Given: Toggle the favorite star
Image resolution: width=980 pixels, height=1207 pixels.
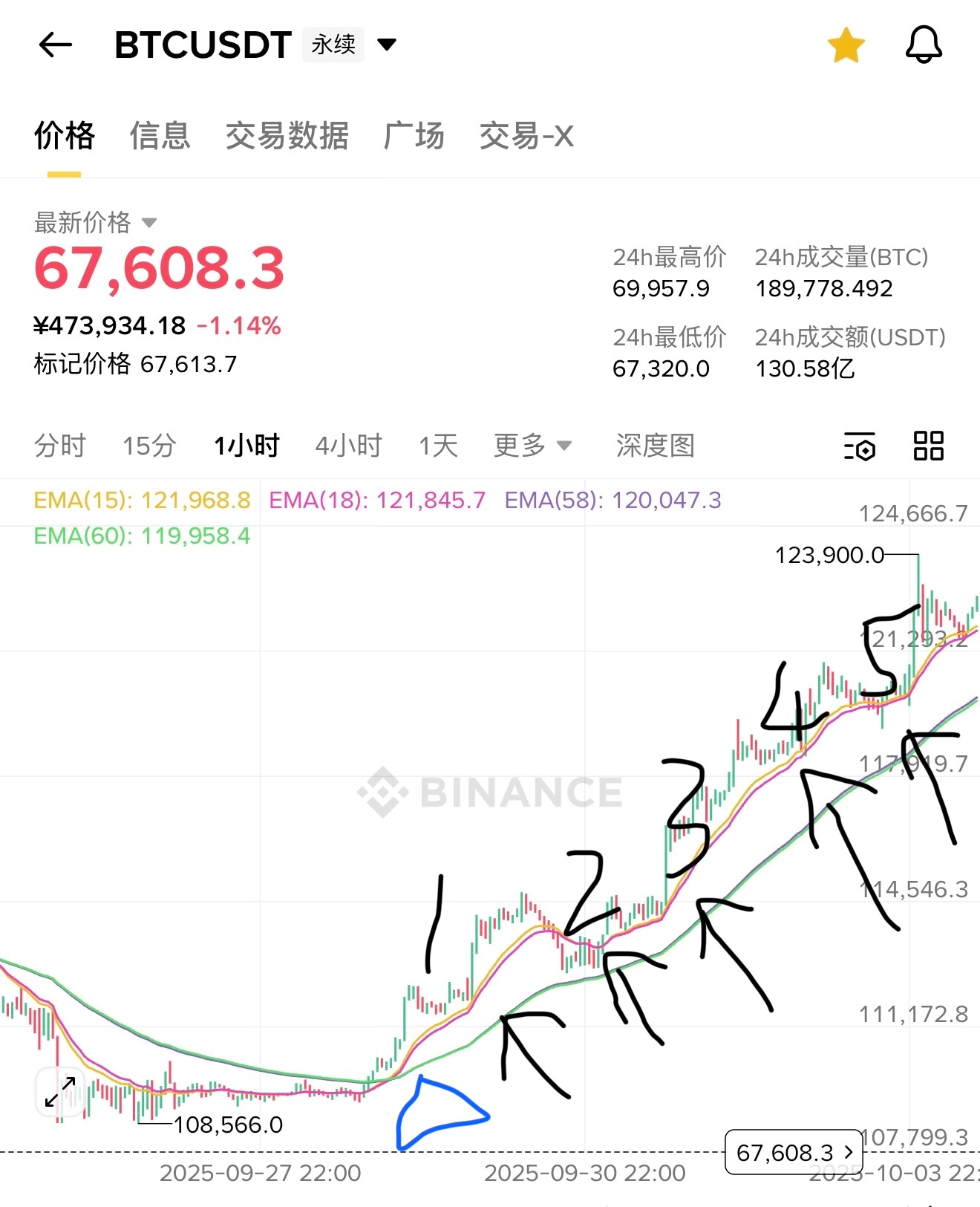Looking at the screenshot, I should click(846, 45).
